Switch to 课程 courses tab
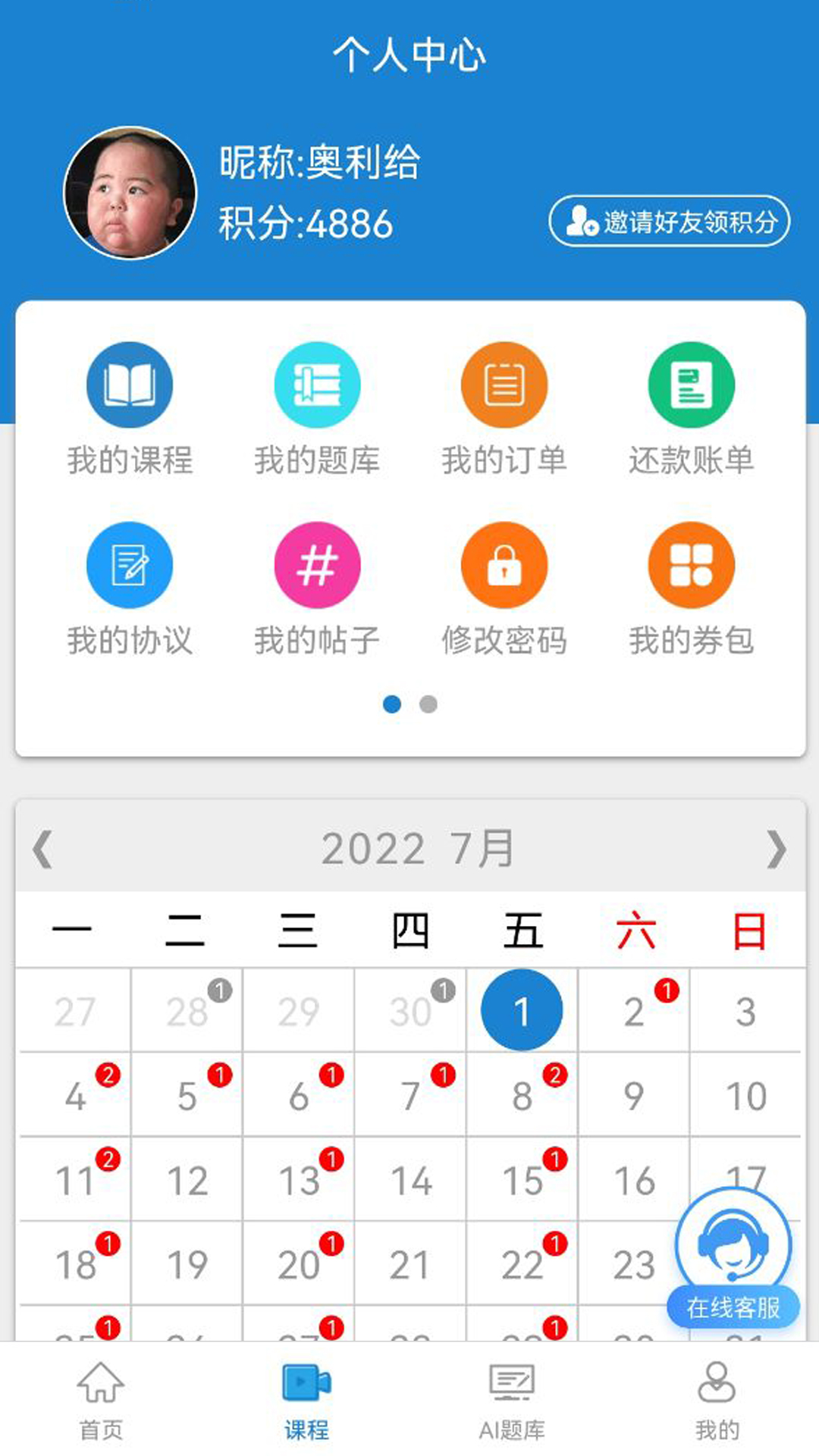This screenshot has width=819, height=1456. (306, 1401)
